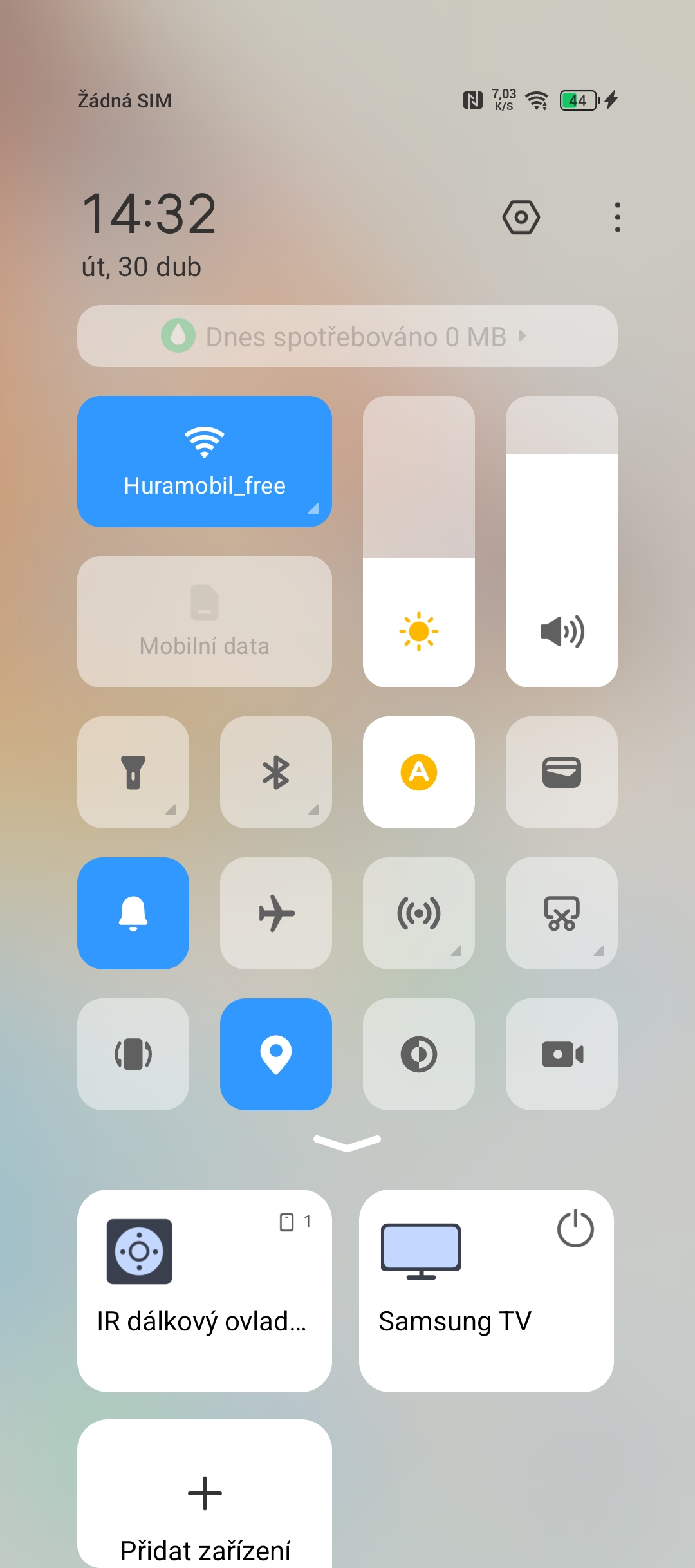Open the three-dot overflow menu

pyautogui.click(x=617, y=218)
